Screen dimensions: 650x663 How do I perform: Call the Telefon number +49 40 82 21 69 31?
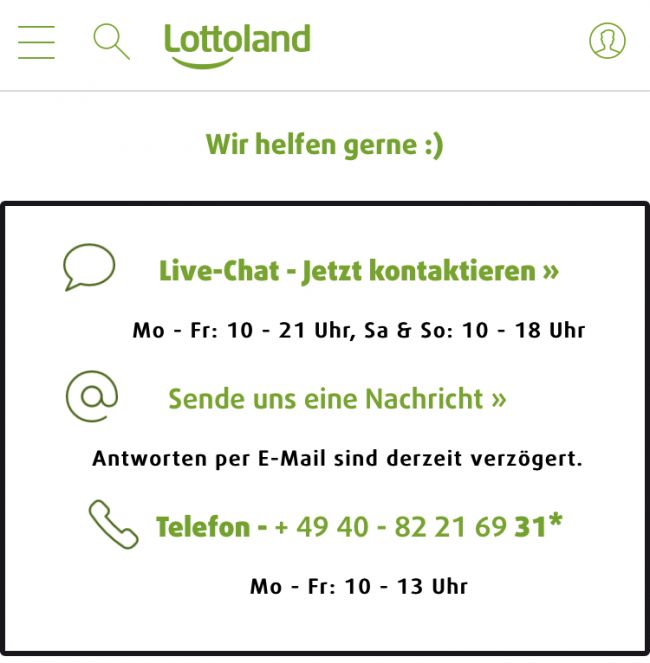tap(358, 526)
